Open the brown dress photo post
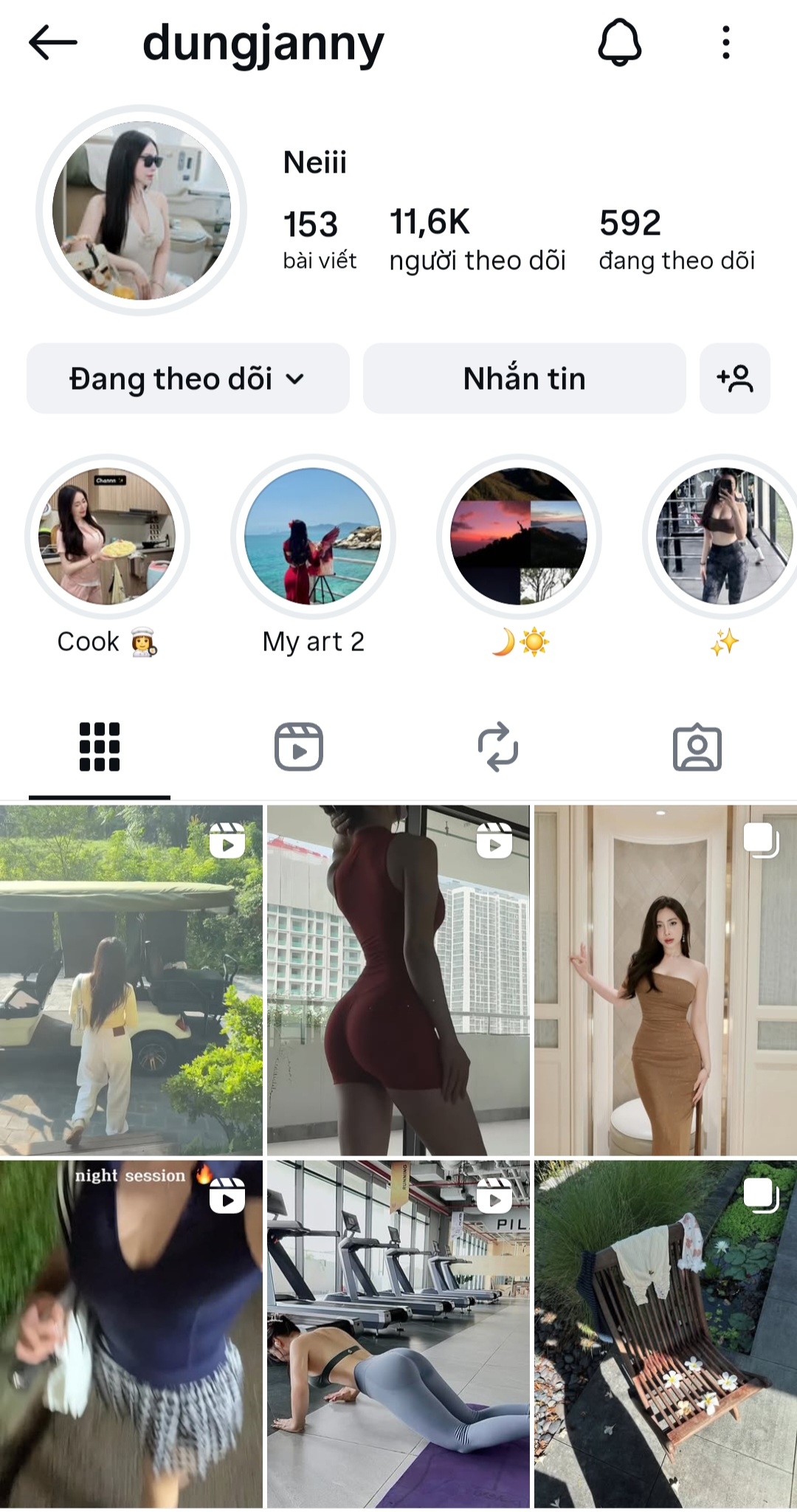The width and height of the screenshot is (797, 1512). [x=665, y=980]
